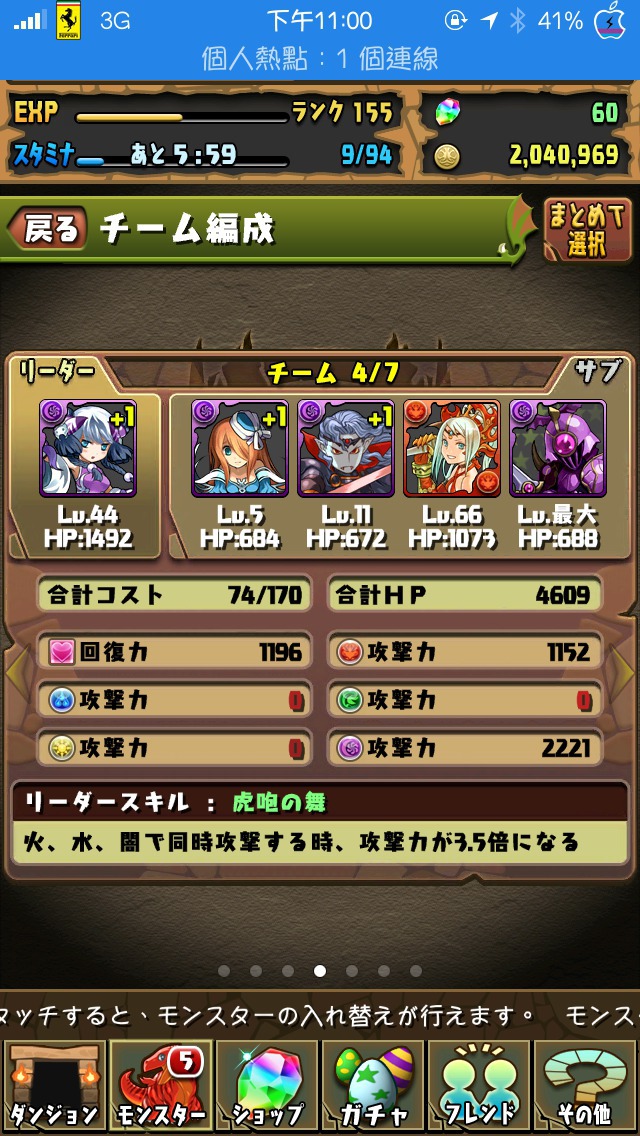This screenshot has height=1136, width=640.
Task: Open the ショップ shop tab
Action: 267,1087
